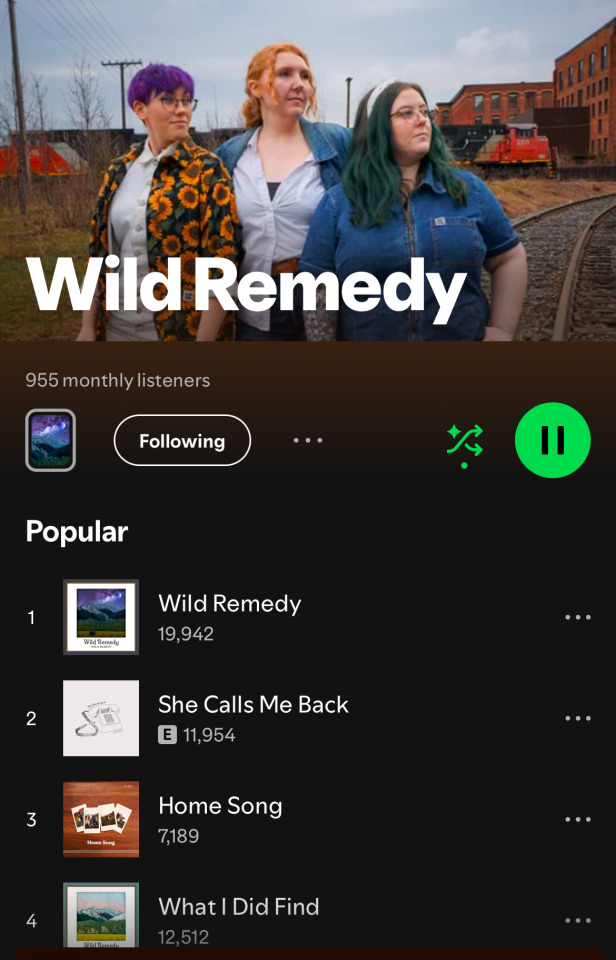
Task: Play the track Home Song
Action: click(220, 806)
